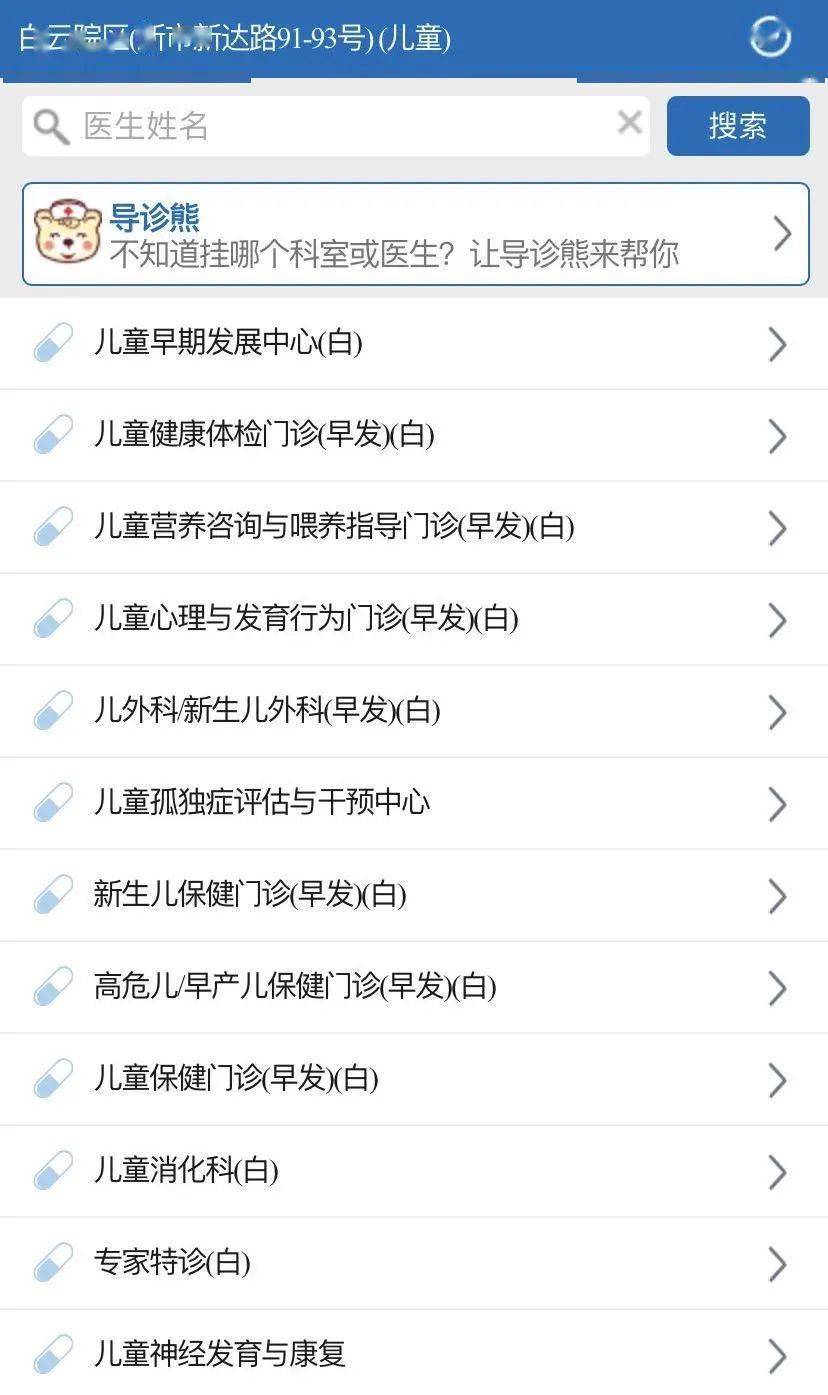828x1395 pixels.
Task: Open 新生儿保健门诊(早发)(白)
Action: (x=414, y=896)
